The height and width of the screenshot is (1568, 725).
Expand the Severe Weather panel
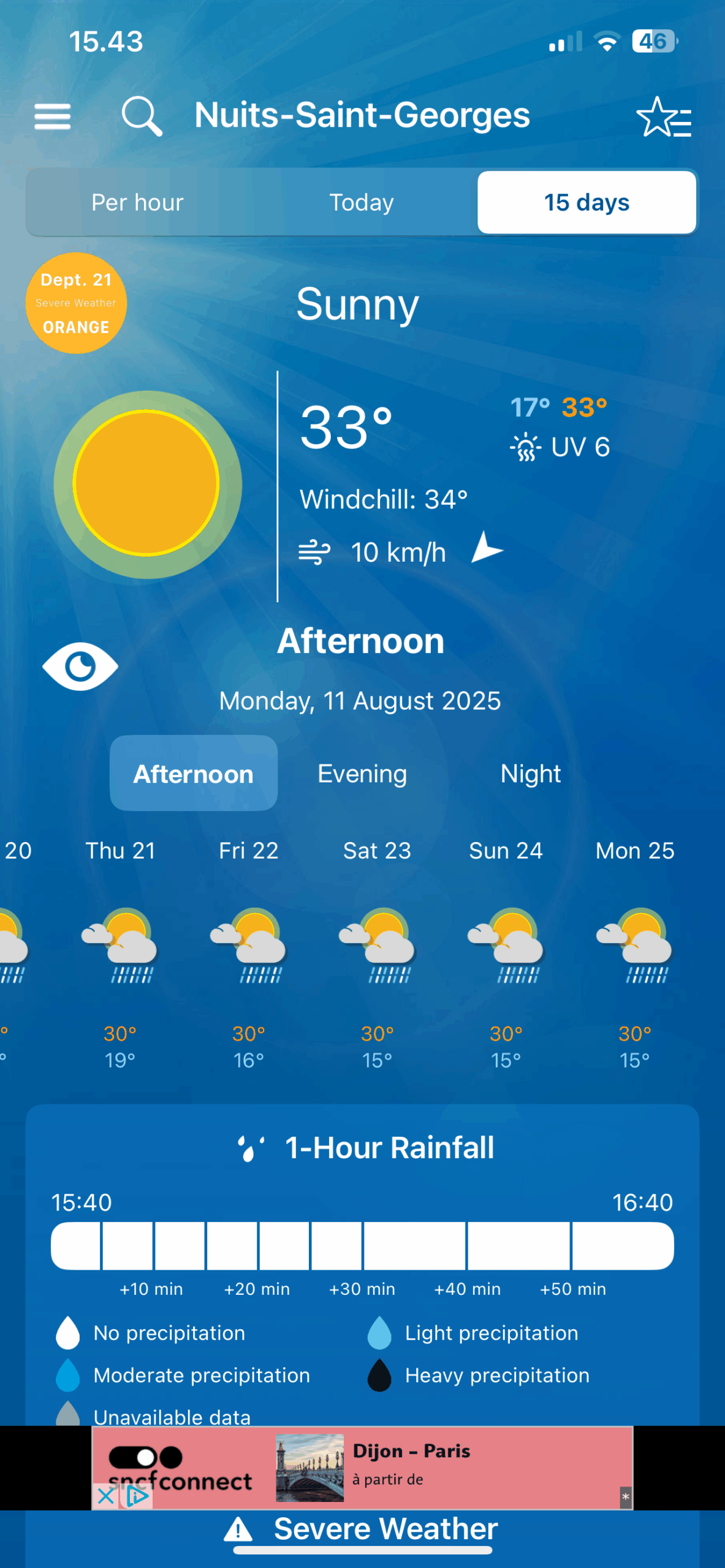(362, 1529)
